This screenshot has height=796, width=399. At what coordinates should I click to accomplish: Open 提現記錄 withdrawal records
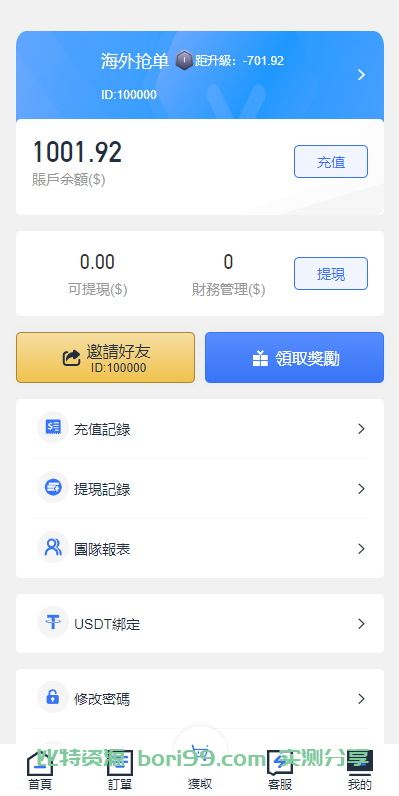(x=200, y=489)
